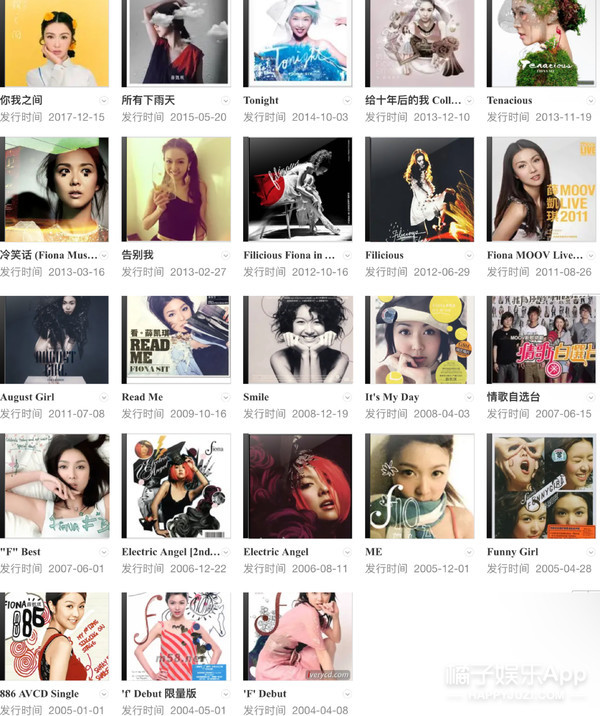Screen dimensions: 600x716
Task: Open the album 告别我
Action: tap(176, 189)
